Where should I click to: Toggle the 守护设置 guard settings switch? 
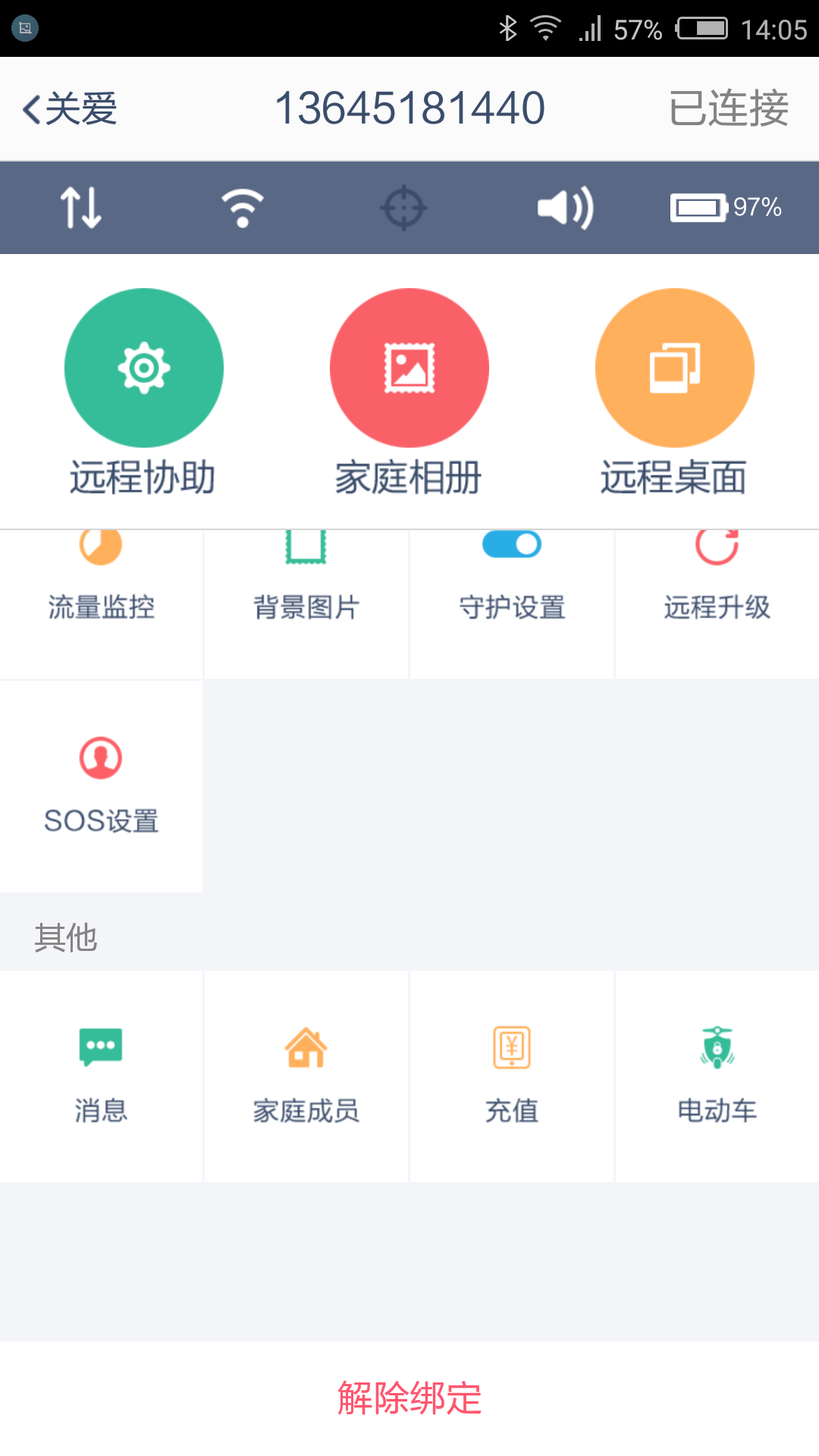(x=511, y=543)
